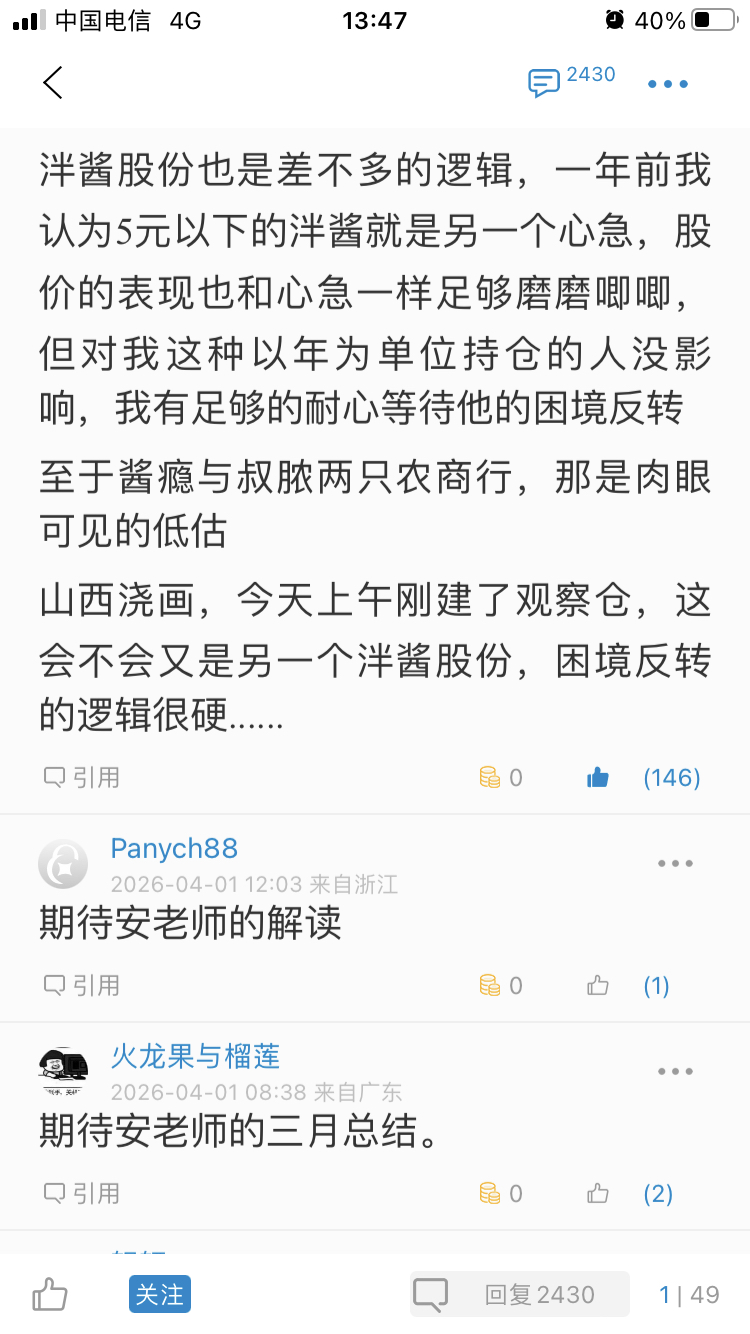Open options on 火龙果与榴莲's comment

point(675,1071)
